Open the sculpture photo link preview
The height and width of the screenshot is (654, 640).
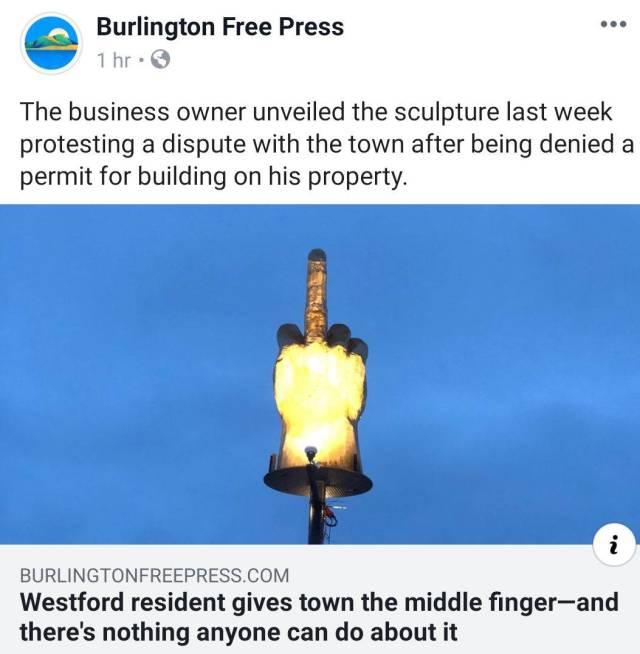point(320,375)
